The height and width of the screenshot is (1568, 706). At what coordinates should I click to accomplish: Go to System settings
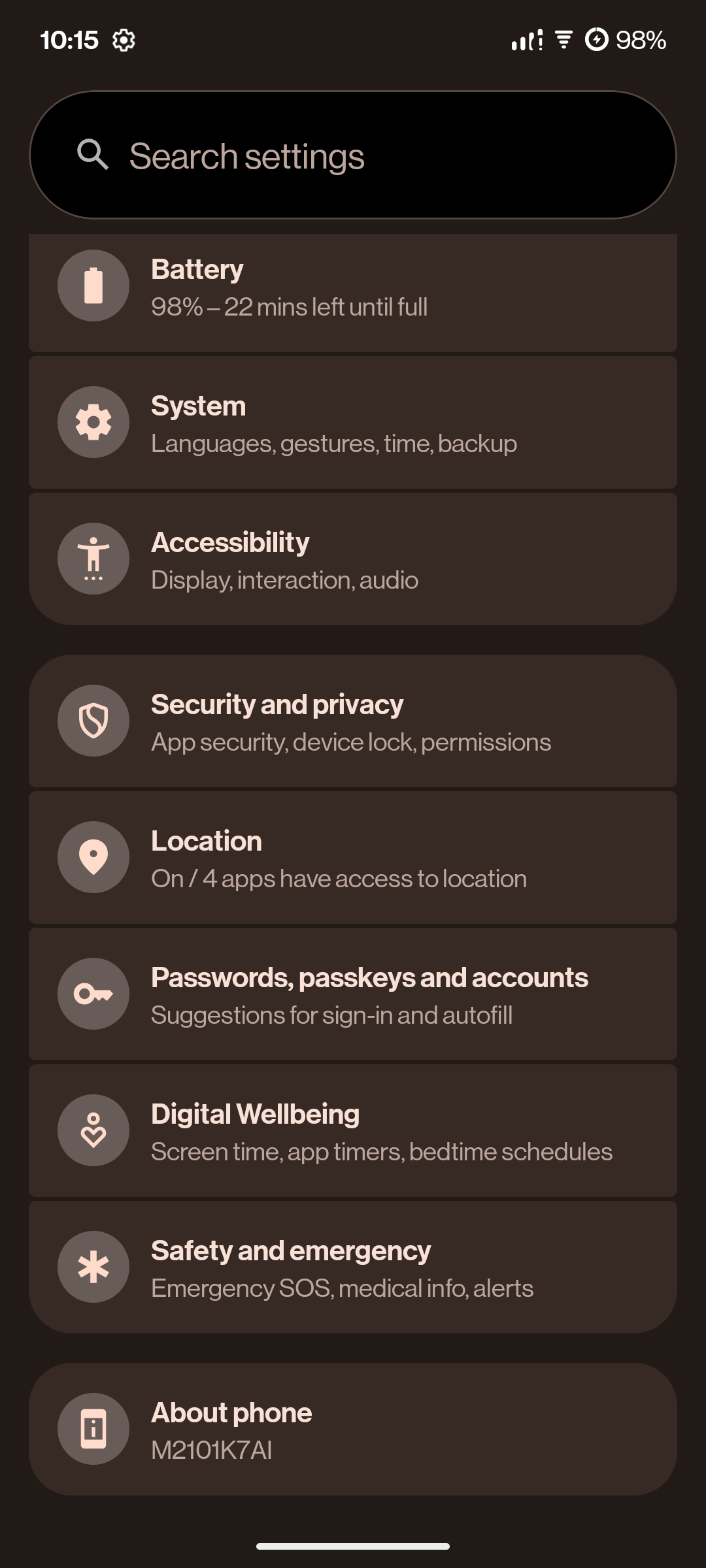click(353, 423)
